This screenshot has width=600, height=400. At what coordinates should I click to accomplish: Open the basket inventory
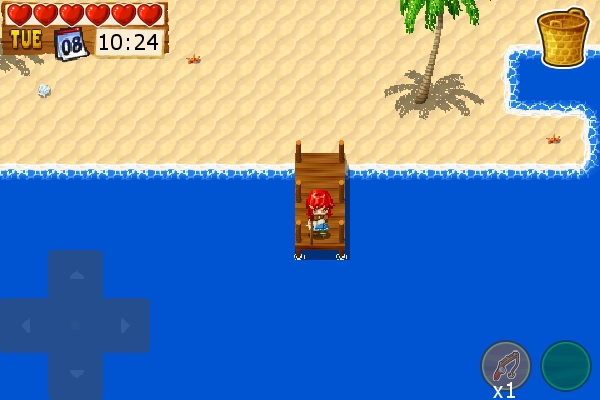coord(563,37)
